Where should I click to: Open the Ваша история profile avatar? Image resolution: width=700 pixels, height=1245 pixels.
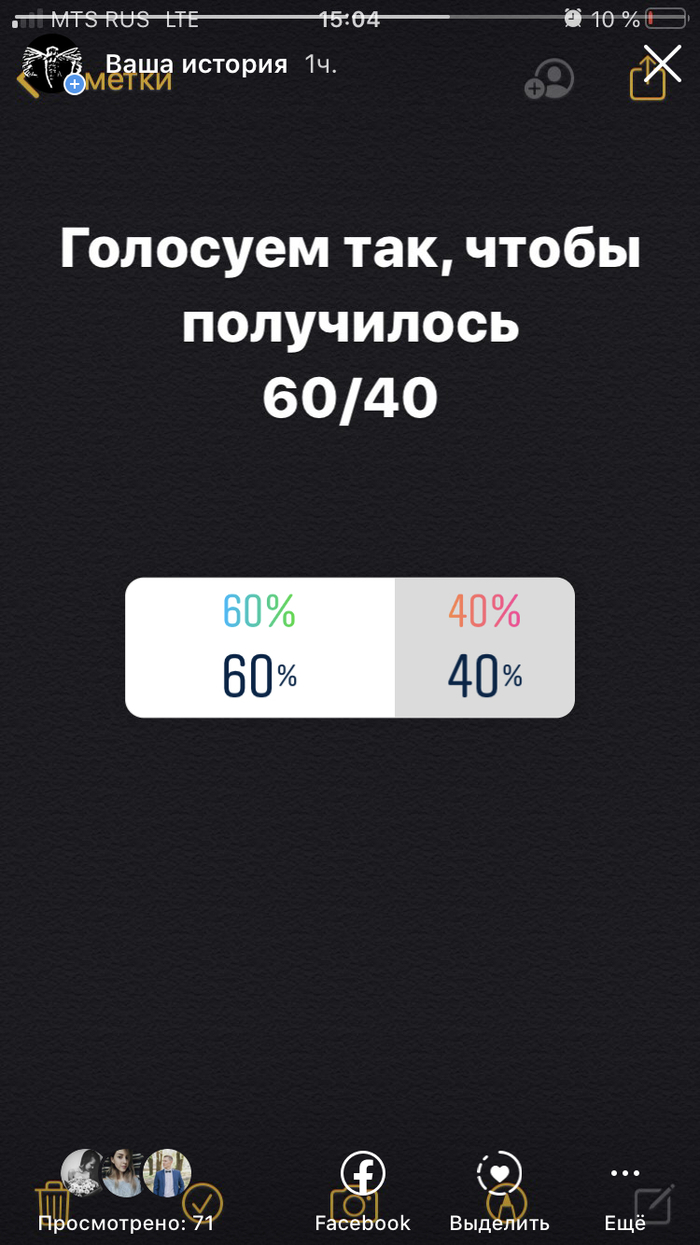pyautogui.click(x=51, y=65)
